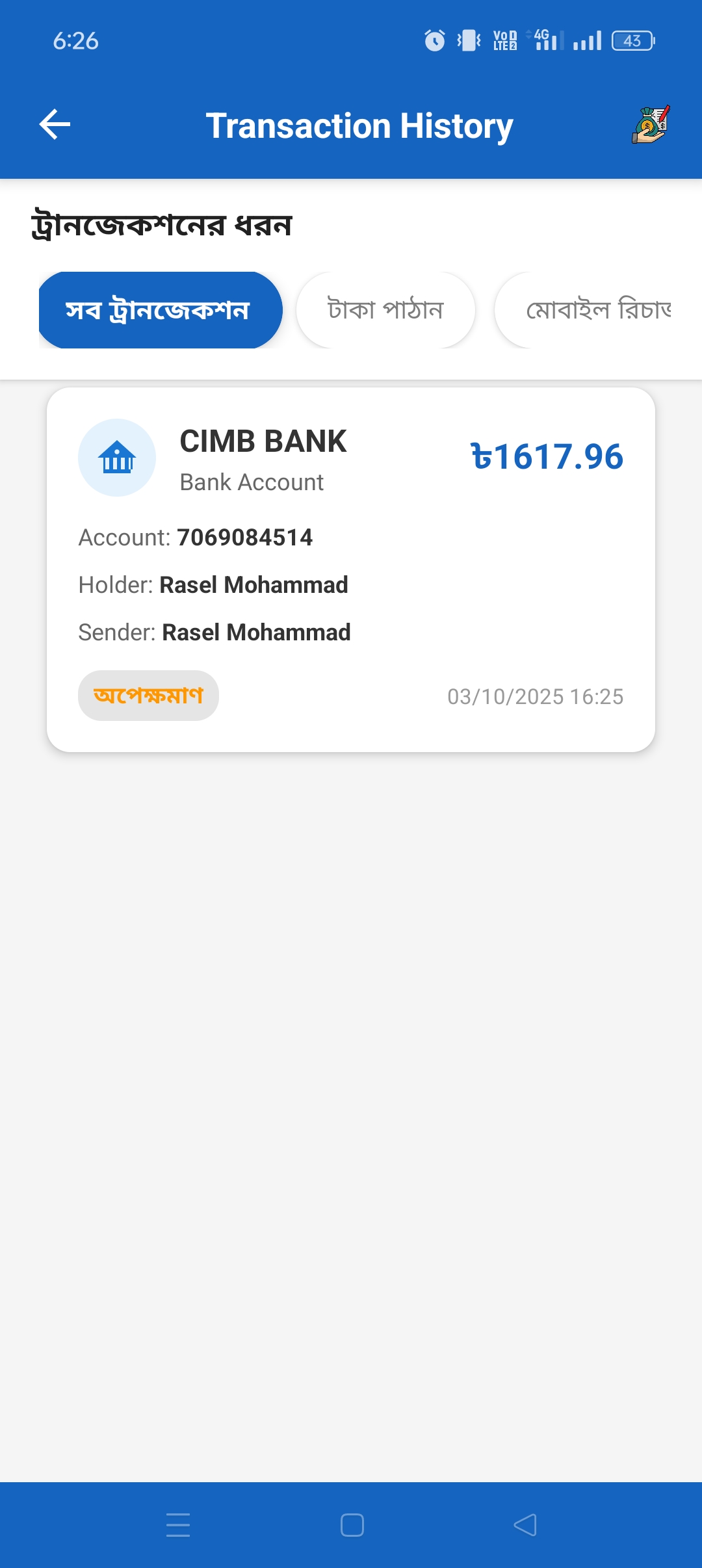Image resolution: width=702 pixels, height=1568 pixels.
Task: Open the money hand icon in the app bar
Action: click(651, 125)
